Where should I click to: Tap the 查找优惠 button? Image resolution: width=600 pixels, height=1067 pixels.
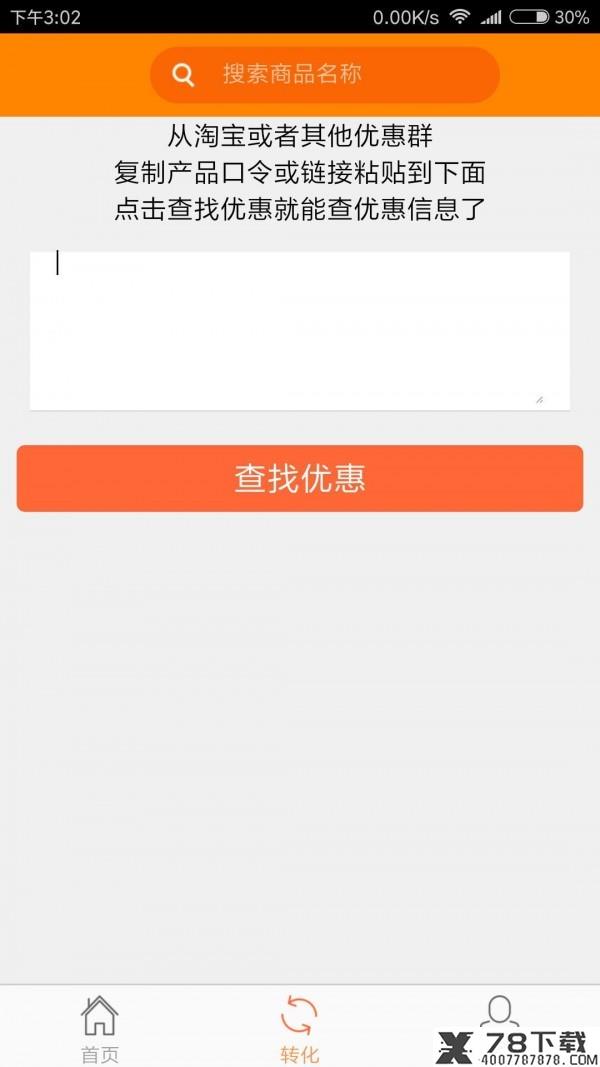tap(299, 478)
